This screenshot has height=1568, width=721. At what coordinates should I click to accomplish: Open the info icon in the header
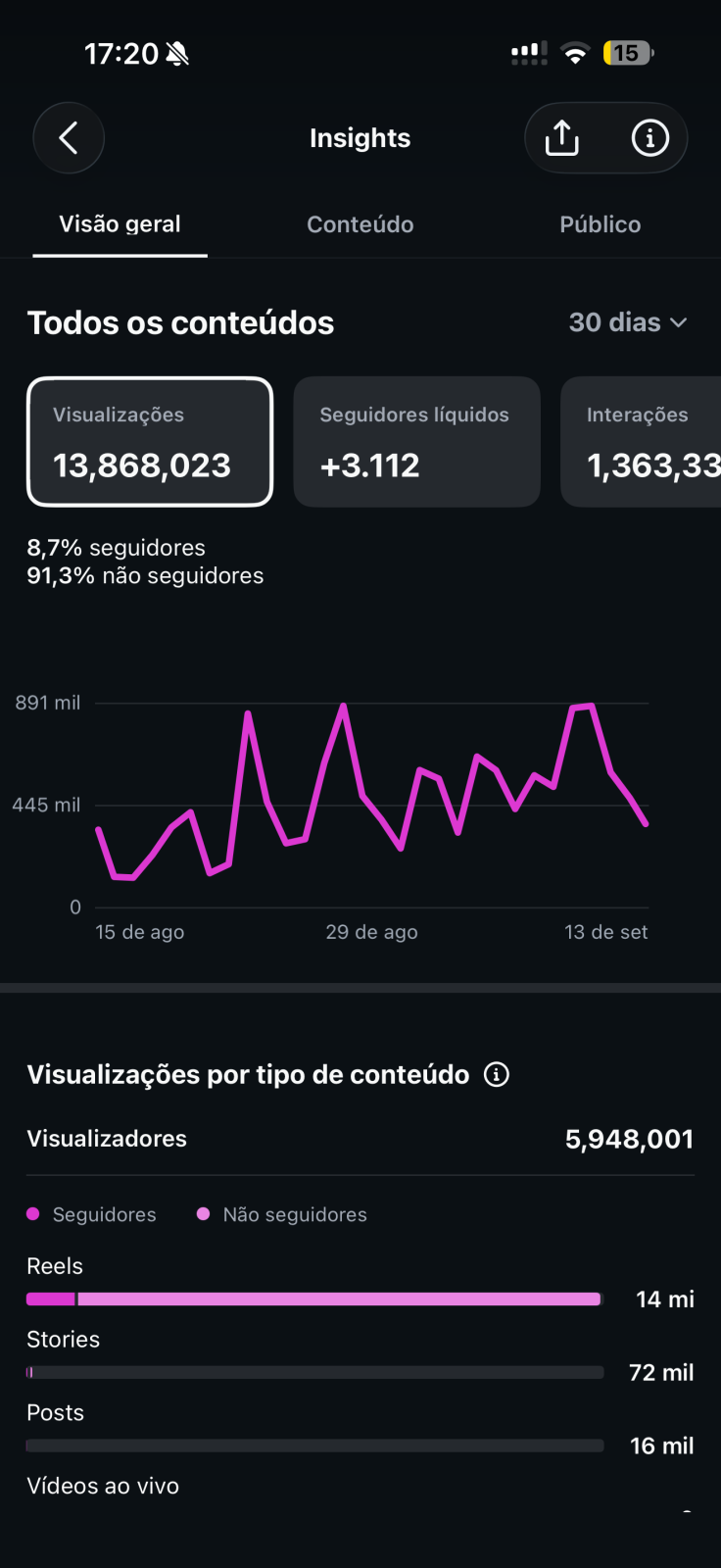649,138
